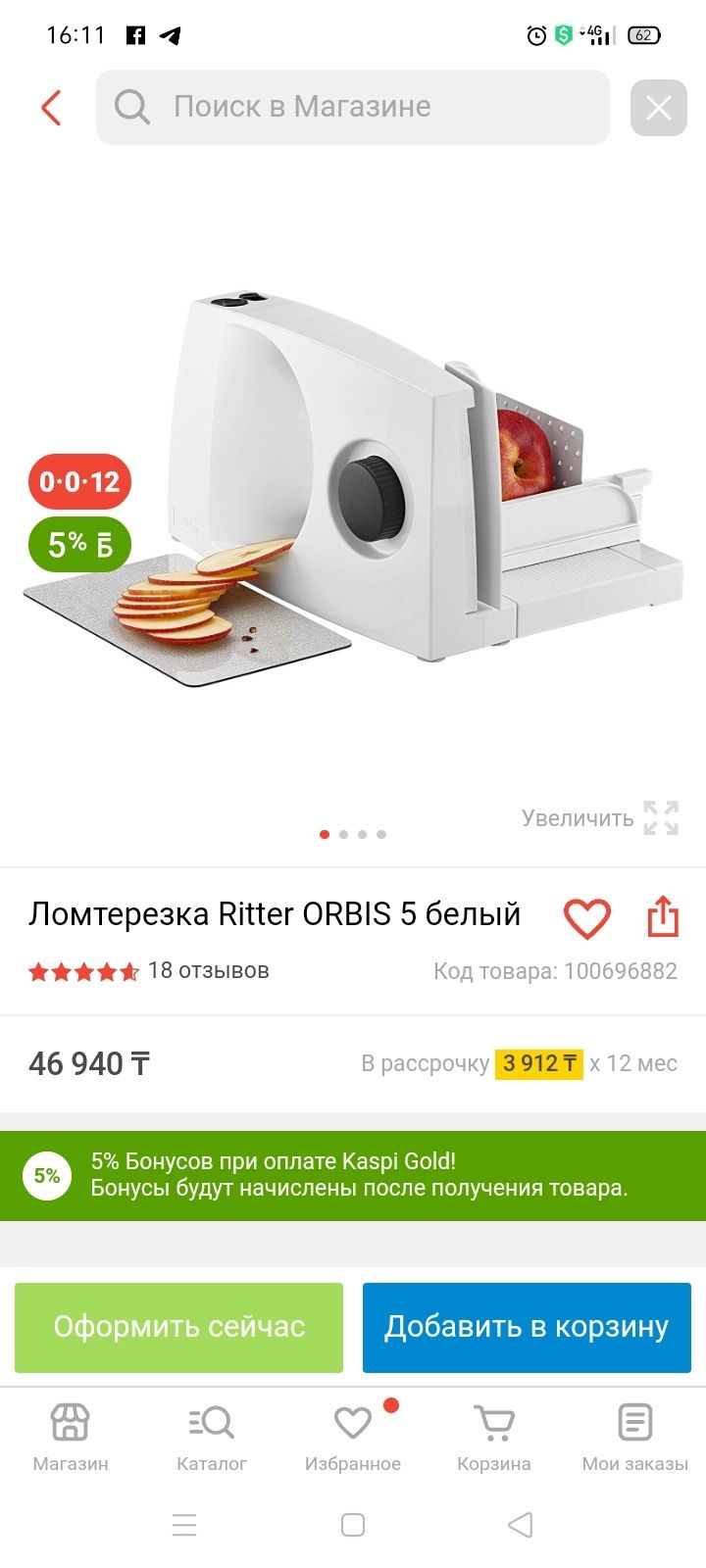Tap Оформить сейчас to checkout

[x=178, y=1327]
